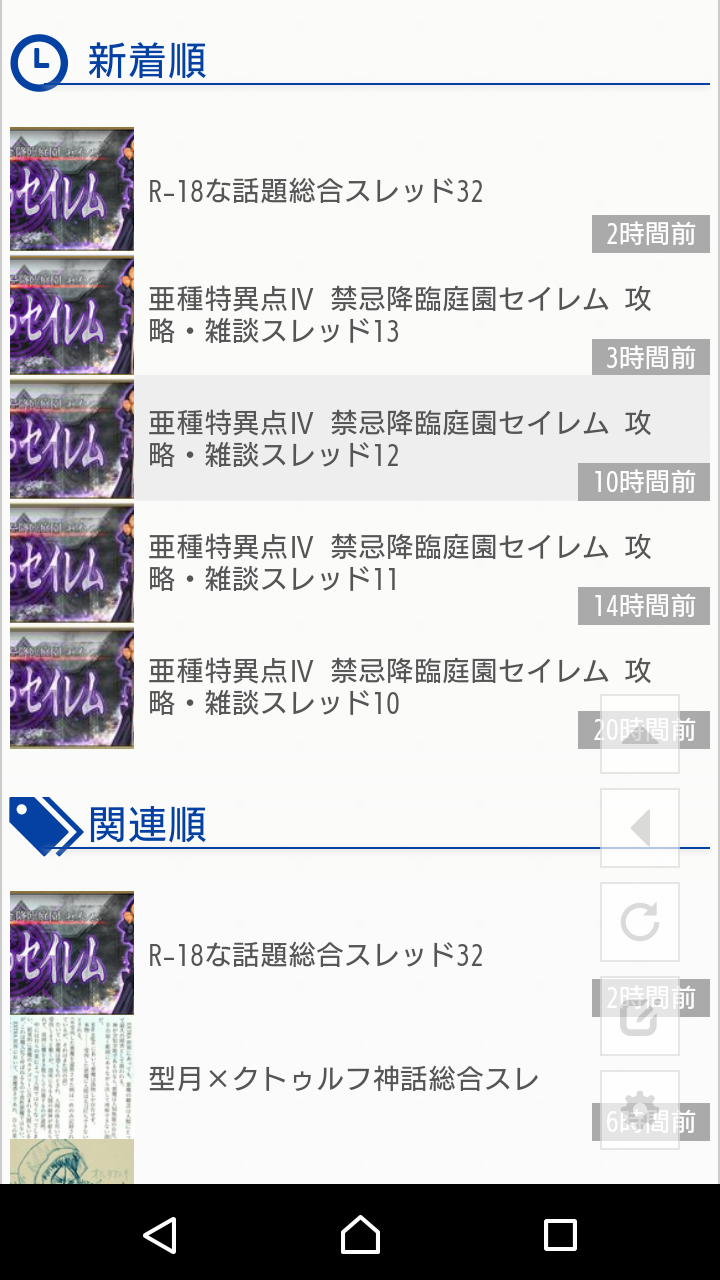
Task: Write a post with the pencil icon
Action: coord(640,1016)
